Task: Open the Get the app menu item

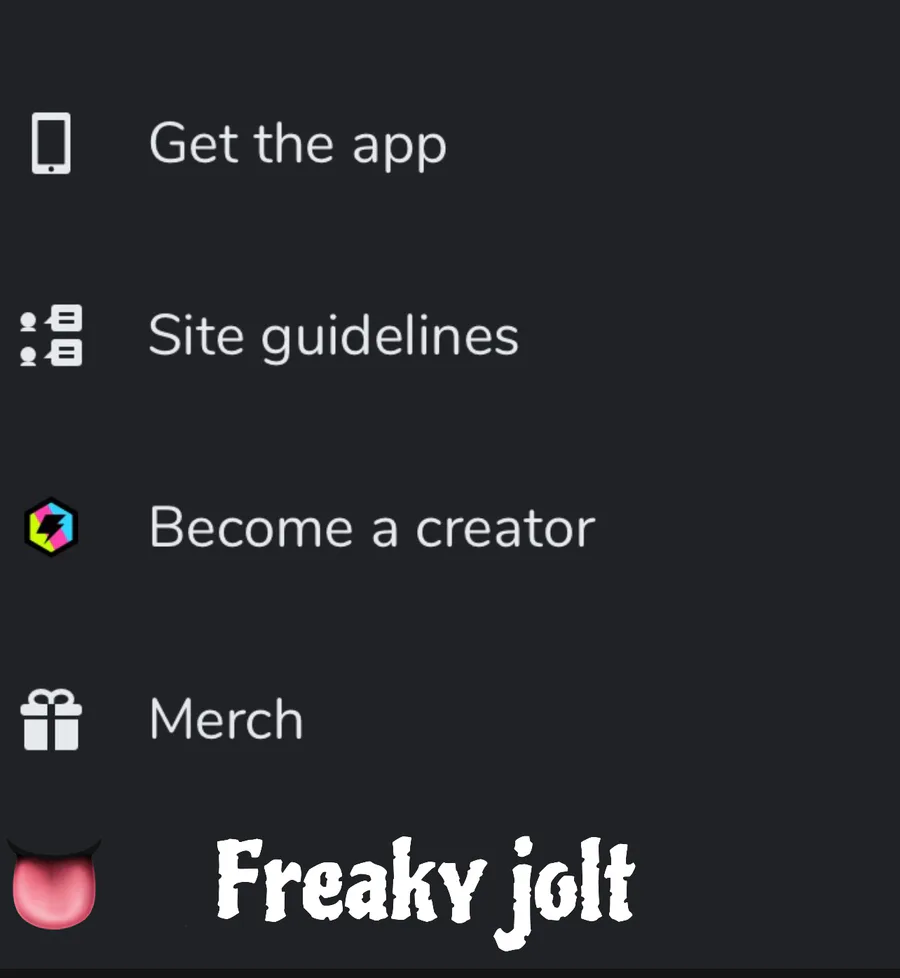Action: coord(450,144)
